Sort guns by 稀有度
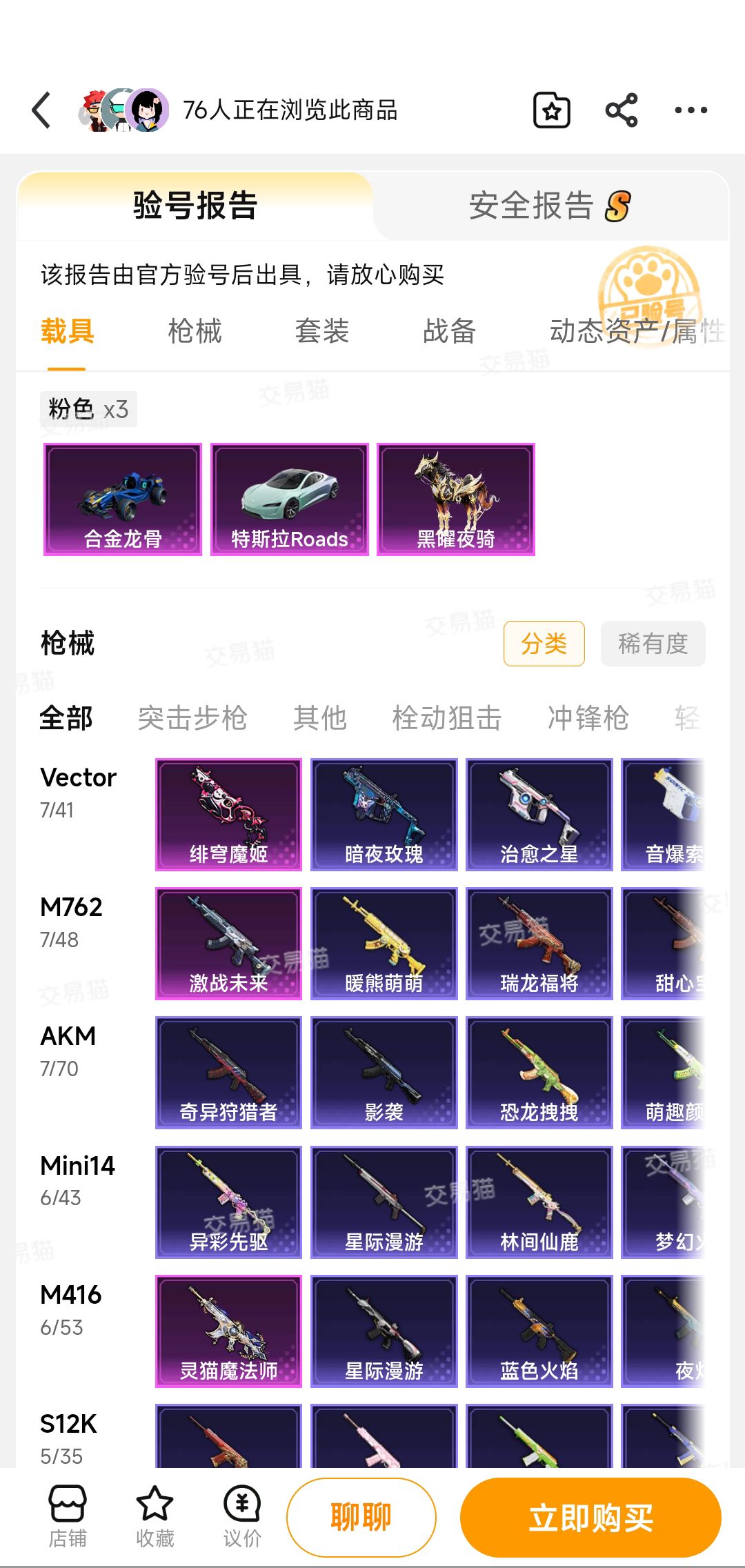Screen dimensions: 745x1568 click(653, 644)
